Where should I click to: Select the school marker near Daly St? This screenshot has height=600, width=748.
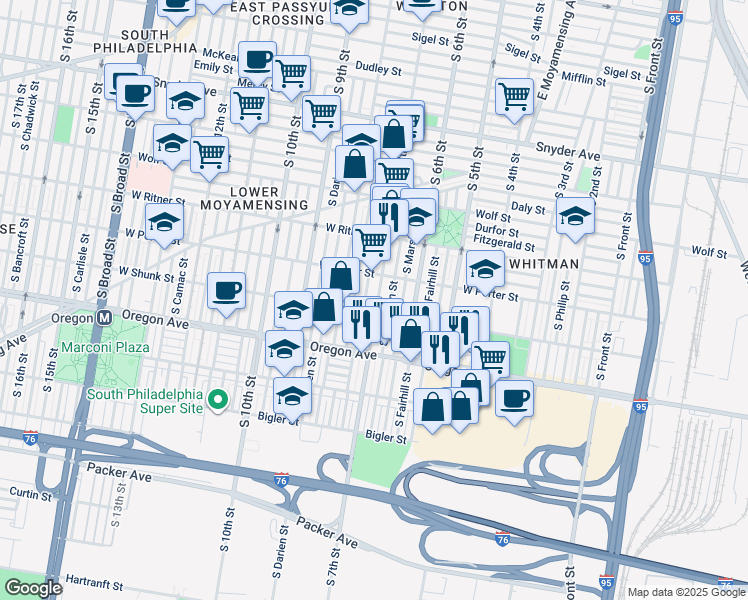(575, 217)
